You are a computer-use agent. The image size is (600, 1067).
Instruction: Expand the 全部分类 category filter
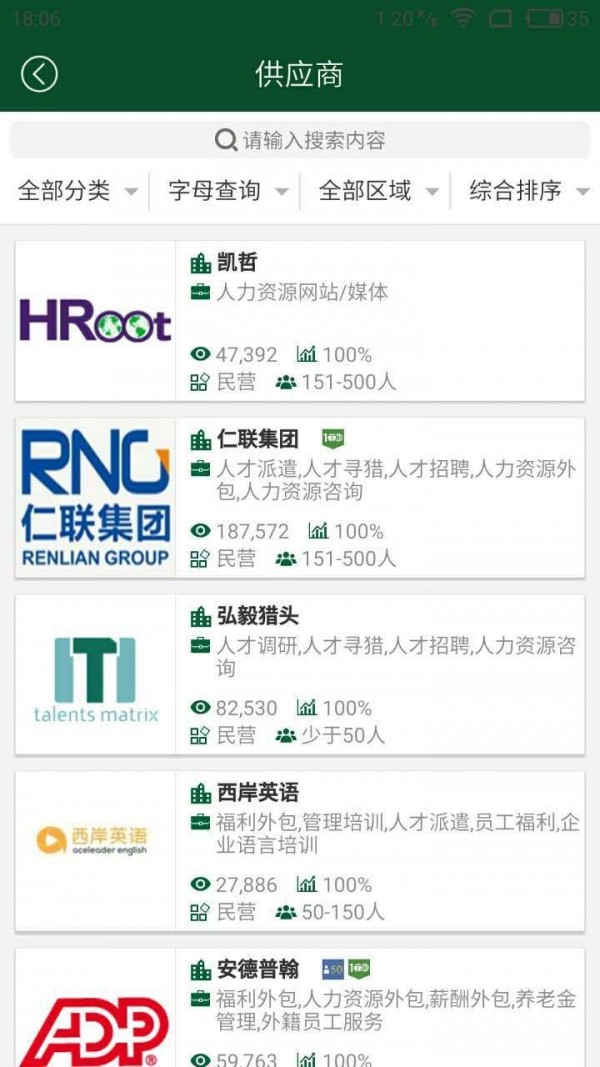(77, 191)
